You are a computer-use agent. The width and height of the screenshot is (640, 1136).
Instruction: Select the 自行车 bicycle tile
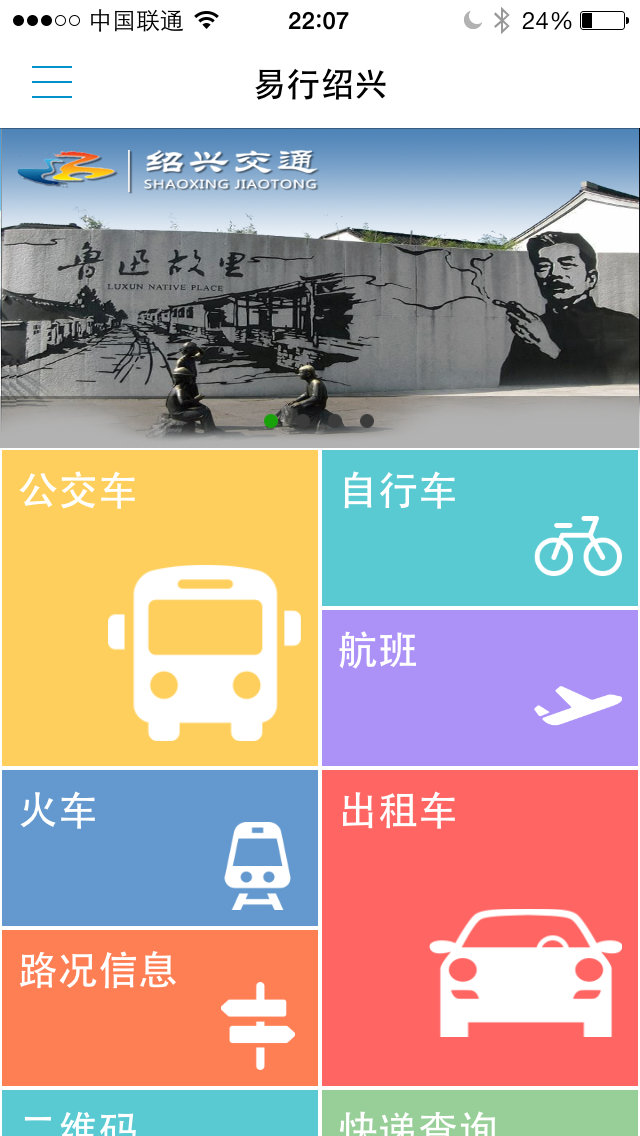coord(480,528)
